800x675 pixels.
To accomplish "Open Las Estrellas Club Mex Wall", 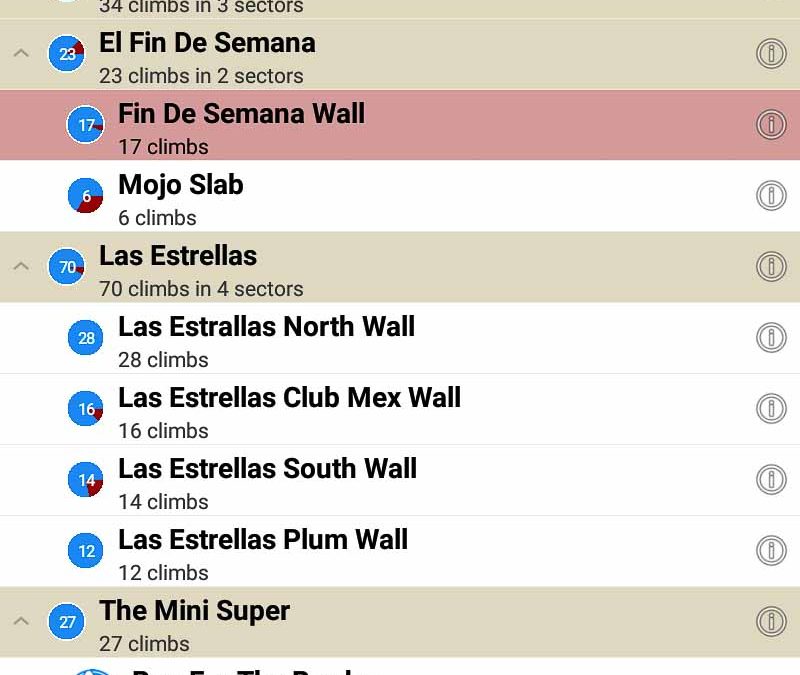I will [x=289, y=409].
